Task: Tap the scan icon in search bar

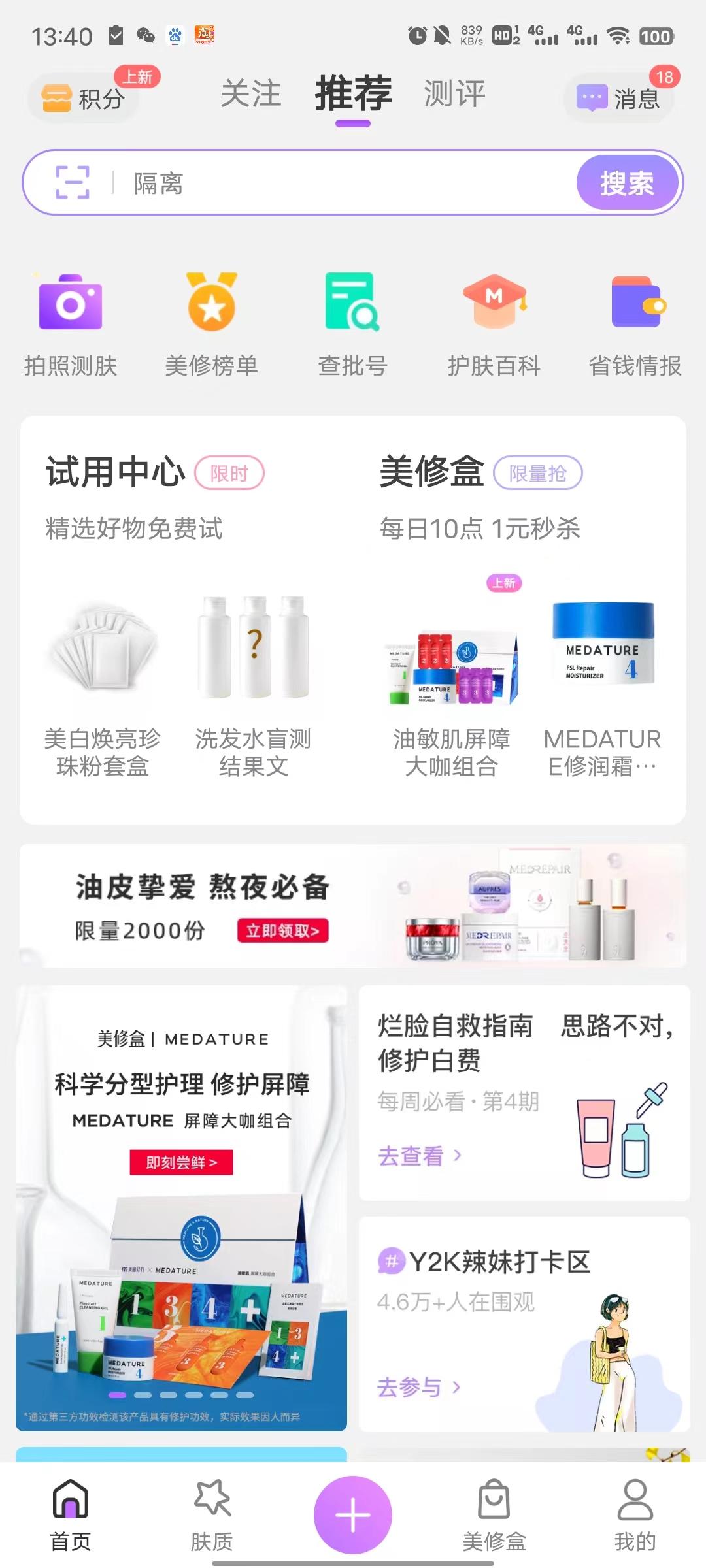Action: tap(72, 182)
